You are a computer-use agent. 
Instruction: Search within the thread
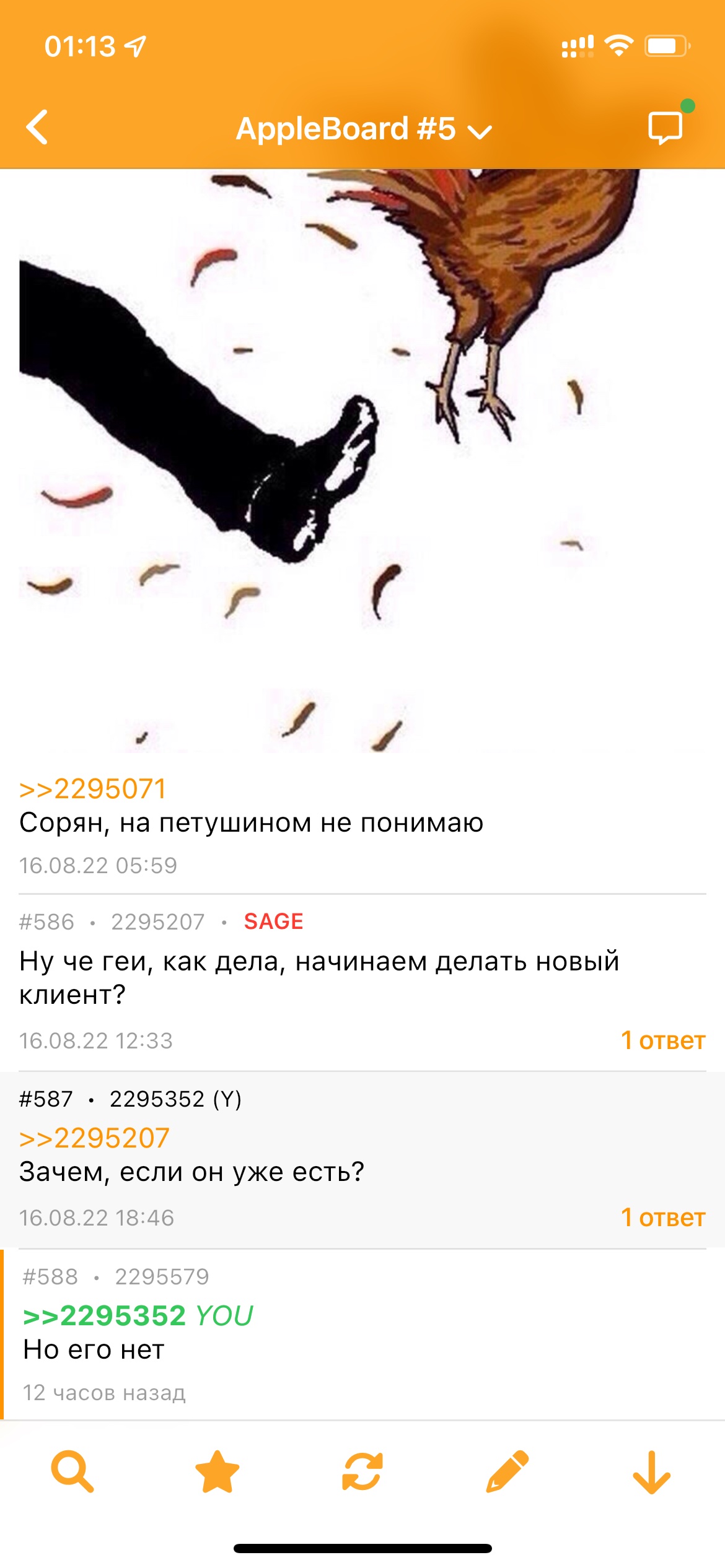pos(72,1471)
